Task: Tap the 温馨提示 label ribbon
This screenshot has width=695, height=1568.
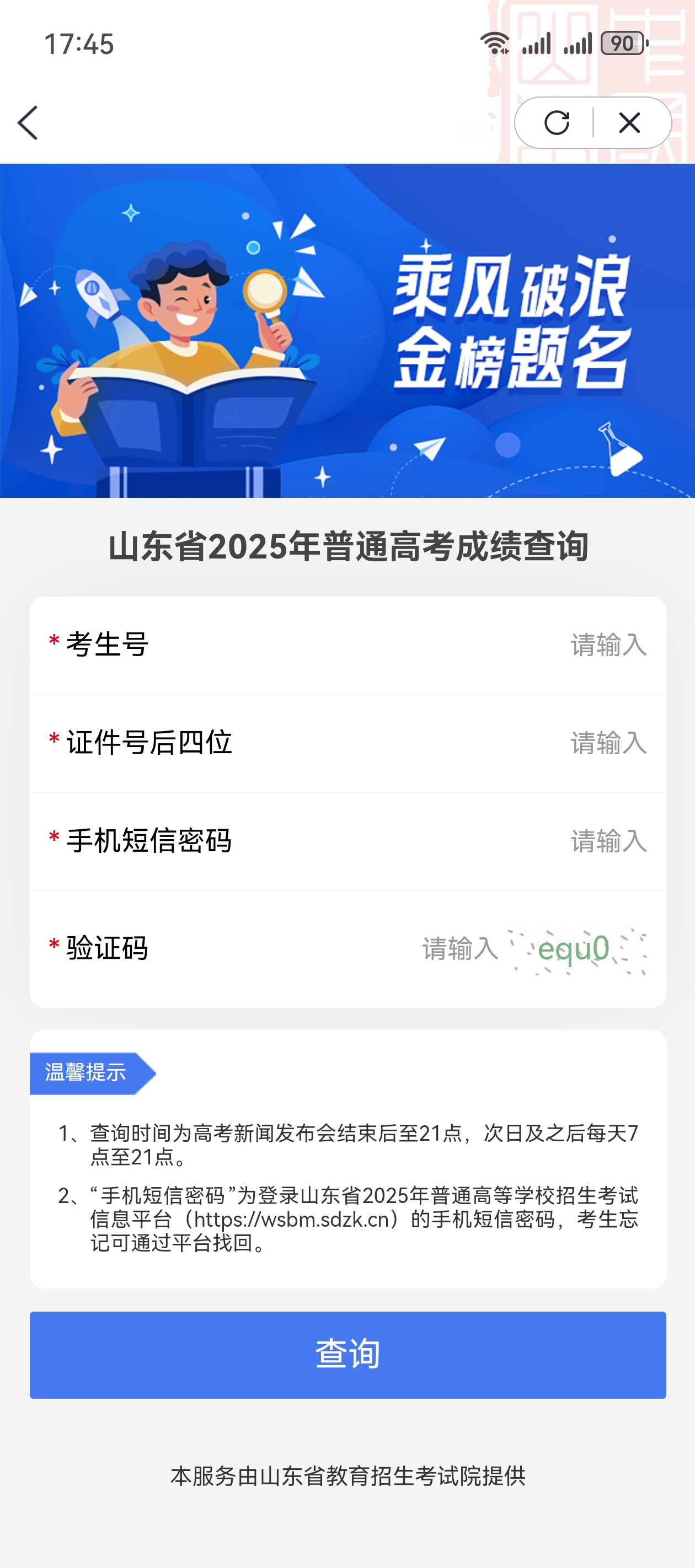Action: click(84, 1073)
